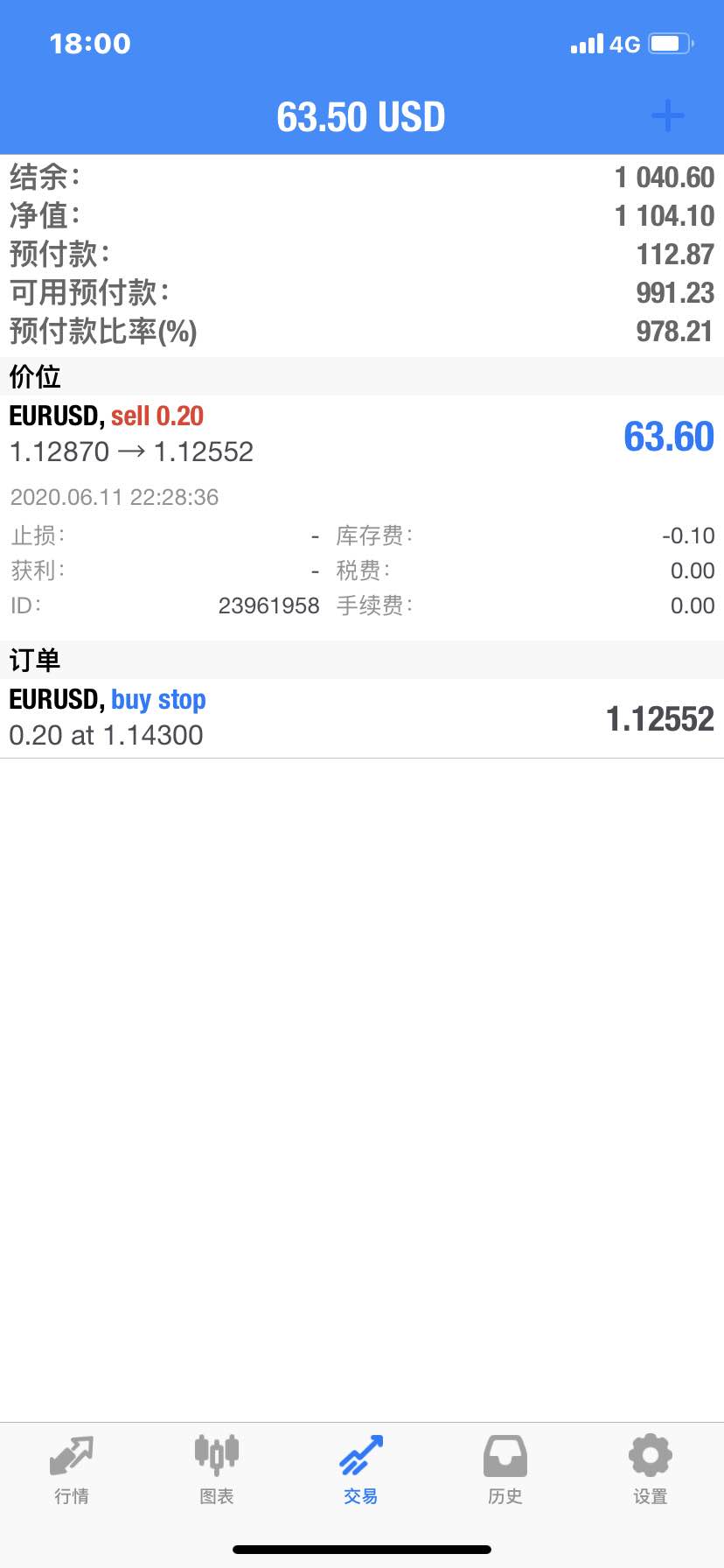Open the EURUSD buy stop pending order

[362, 718]
